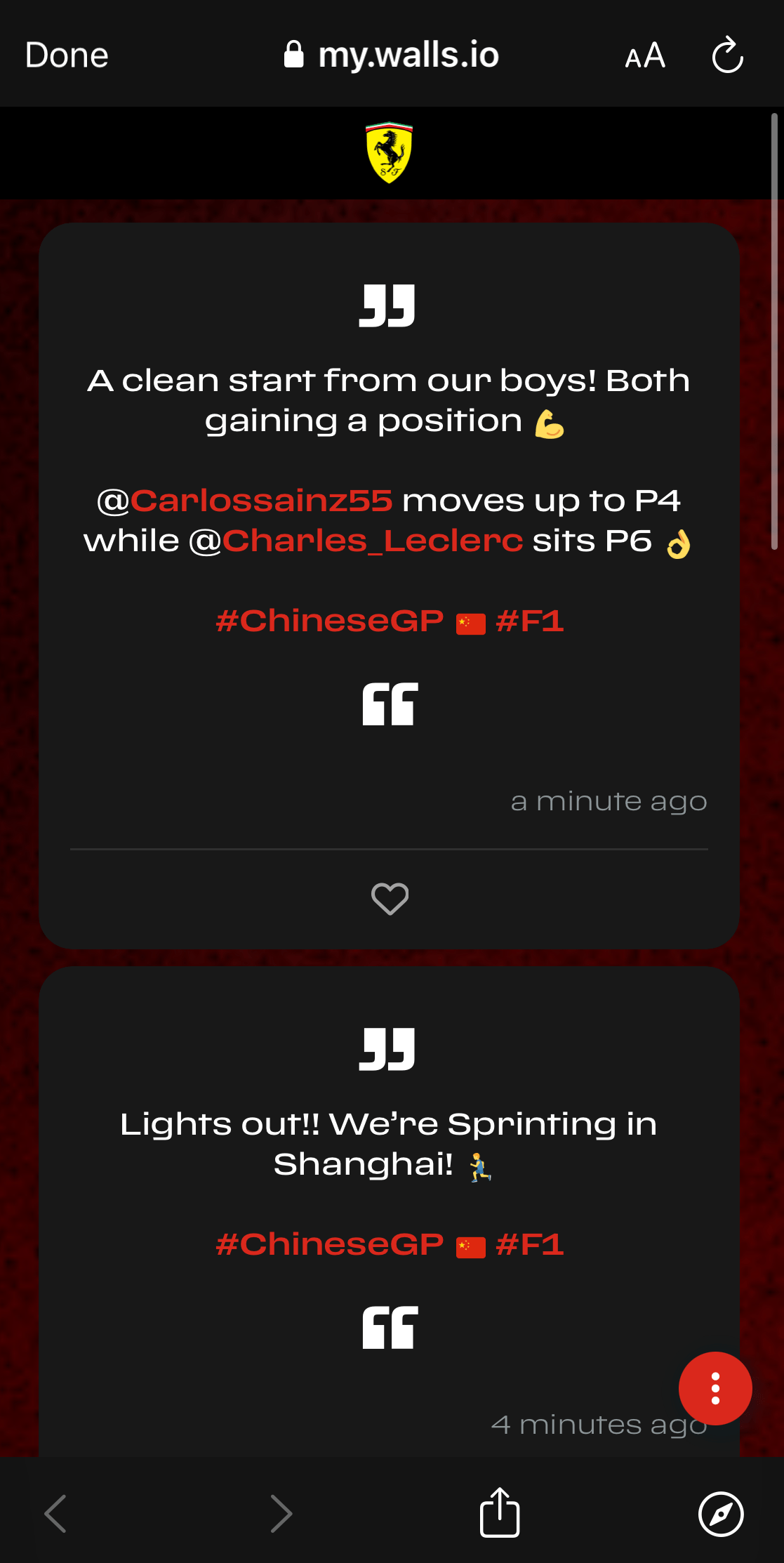Share this page via the share icon
The height and width of the screenshot is (1563, 784).
(x=500, y=1512)
